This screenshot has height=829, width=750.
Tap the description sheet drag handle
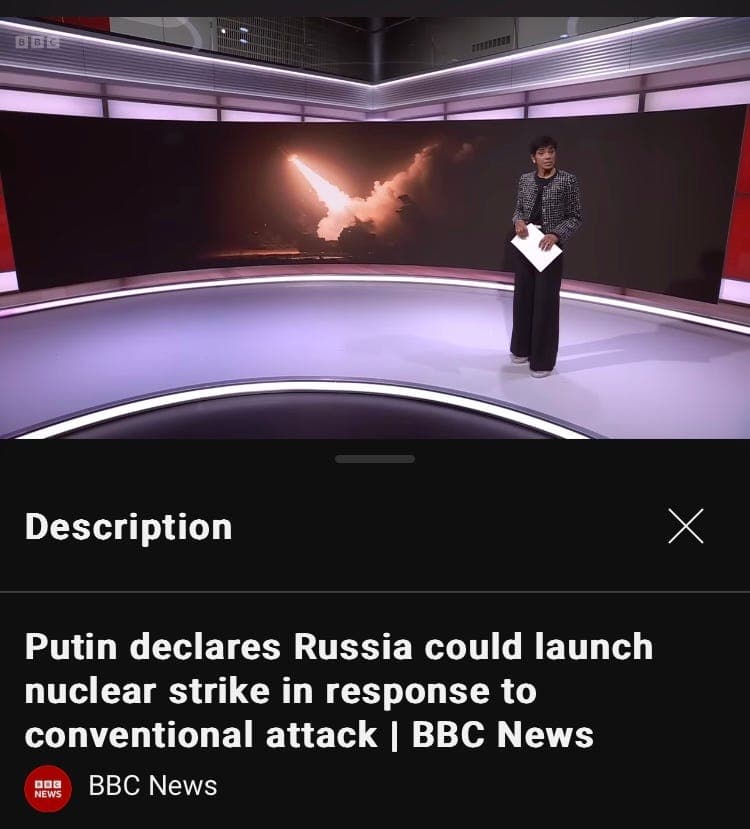pyautogui.click(x=375, y=459)
